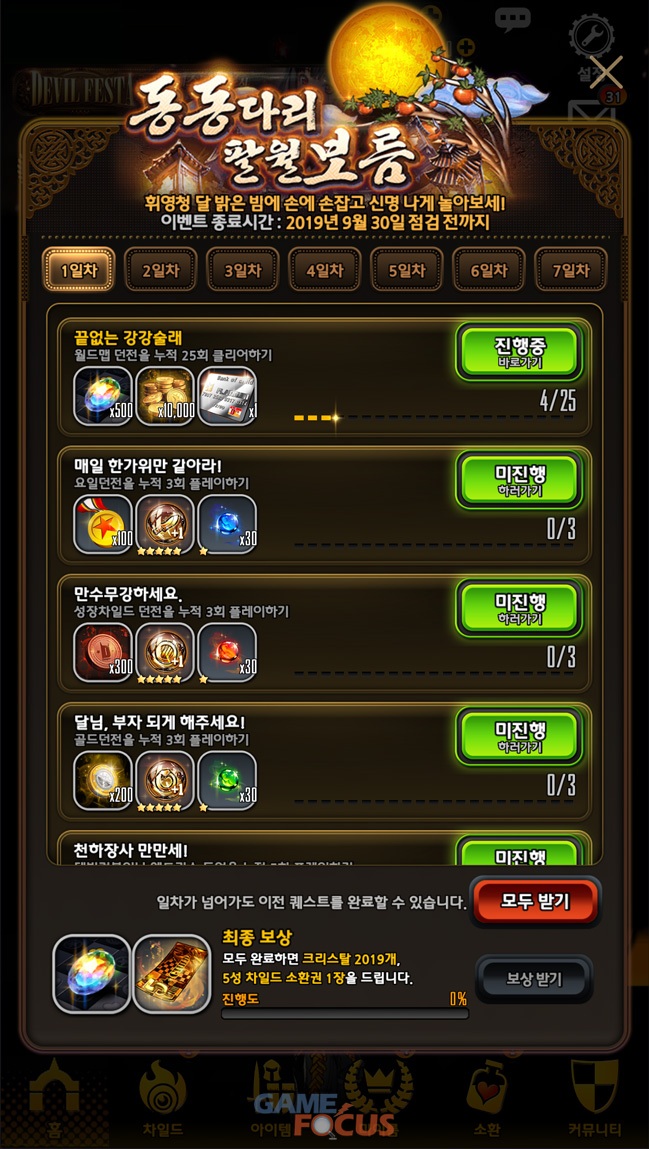Close the event popup with X
The height and width of the screenshot is (1149, 649).
coord(606,72)
